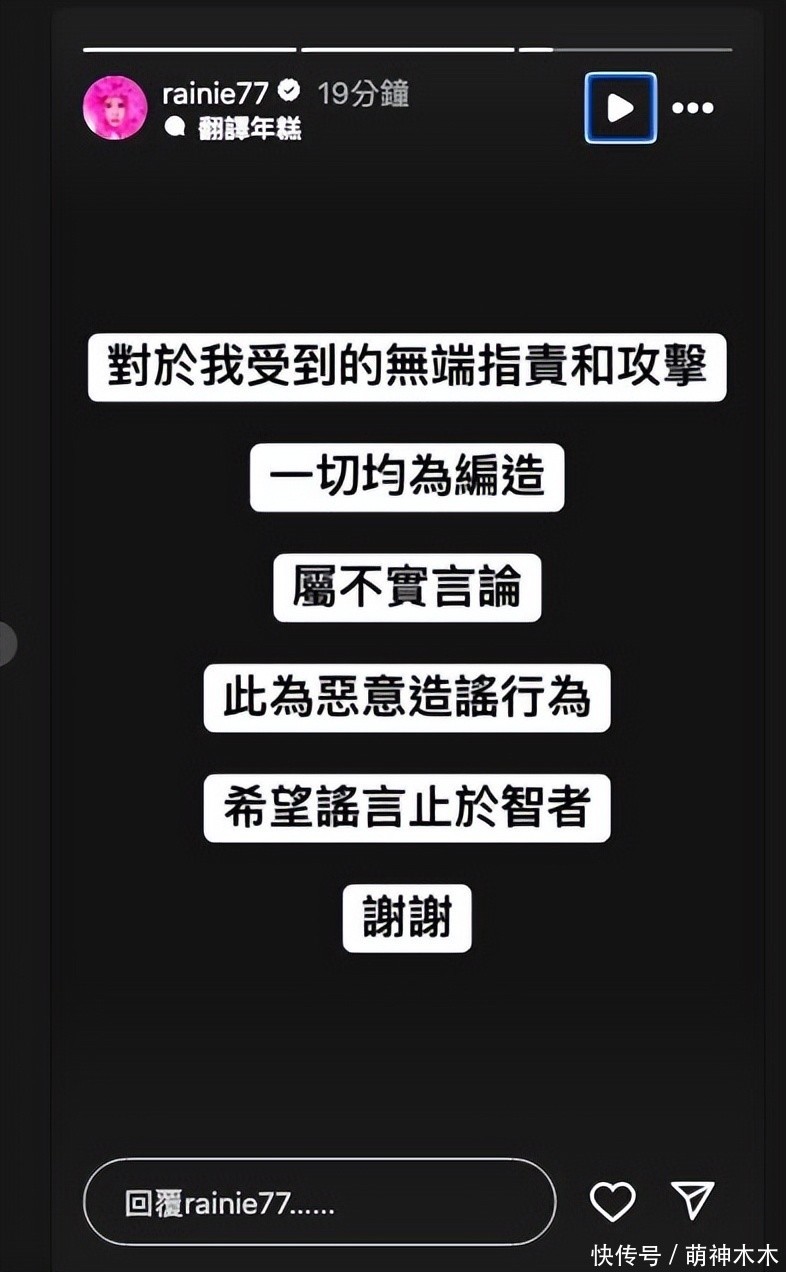Open the three-dot overflow menu
Viewport: 786px width, 1272px height.
tap(693, 108)
